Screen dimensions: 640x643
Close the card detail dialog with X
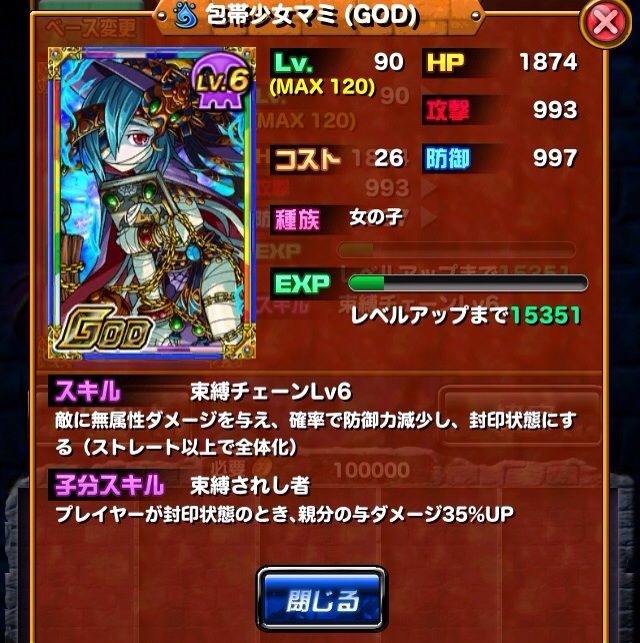tap(605, 22)
